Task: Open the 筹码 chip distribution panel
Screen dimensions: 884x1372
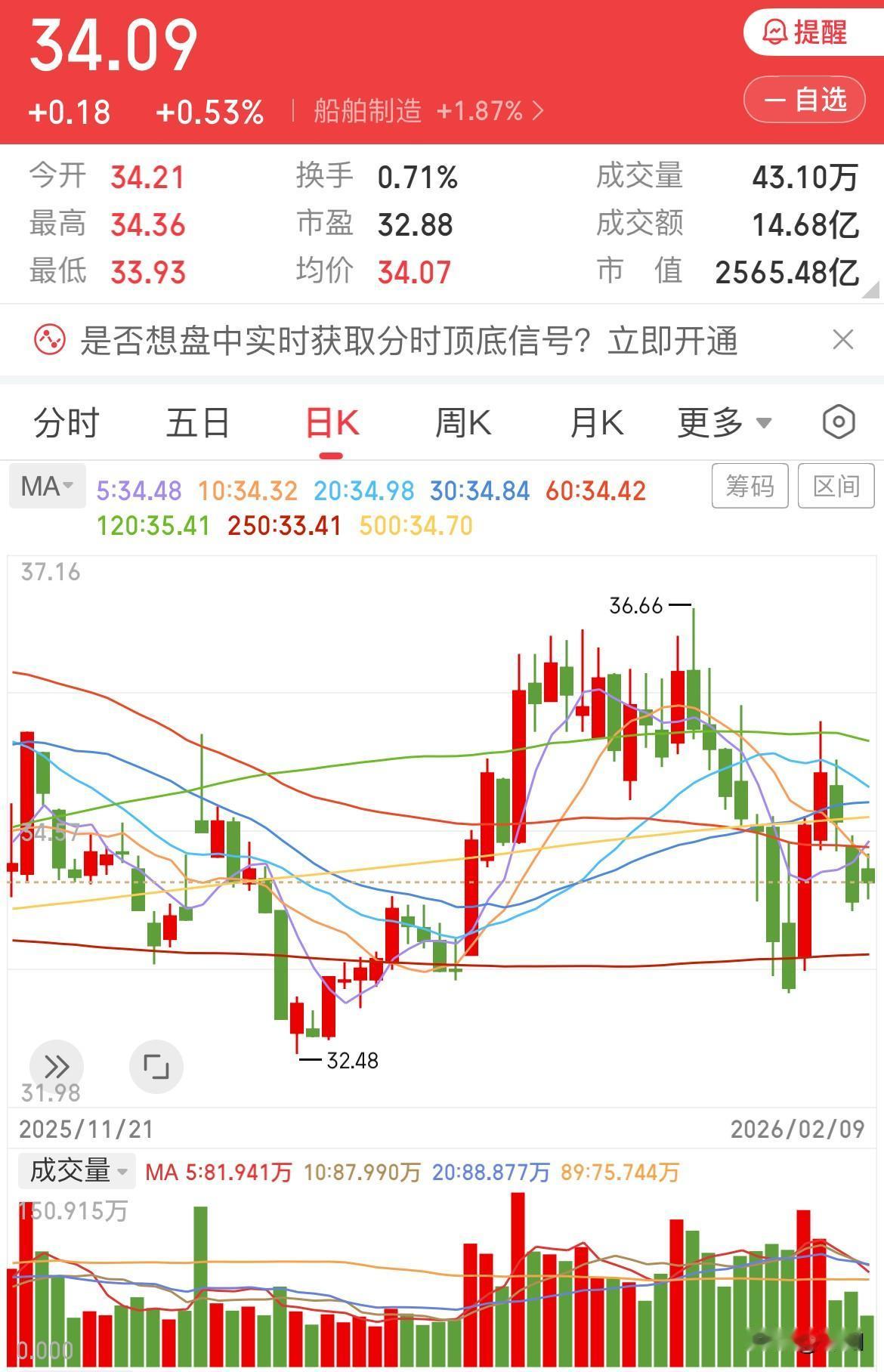Action: pos(750,487)
